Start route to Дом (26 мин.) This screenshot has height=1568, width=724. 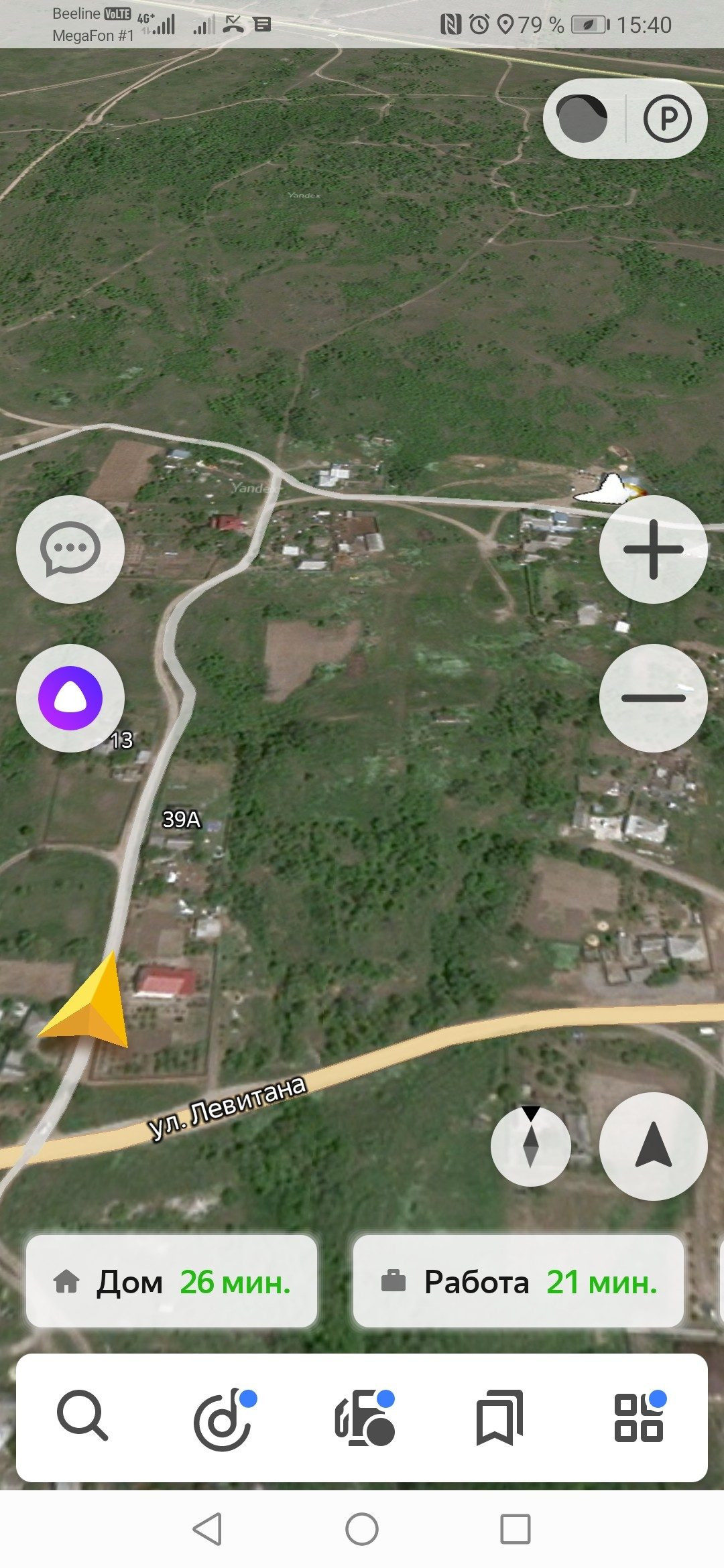pyautogui.click(x=172, y=1282)
